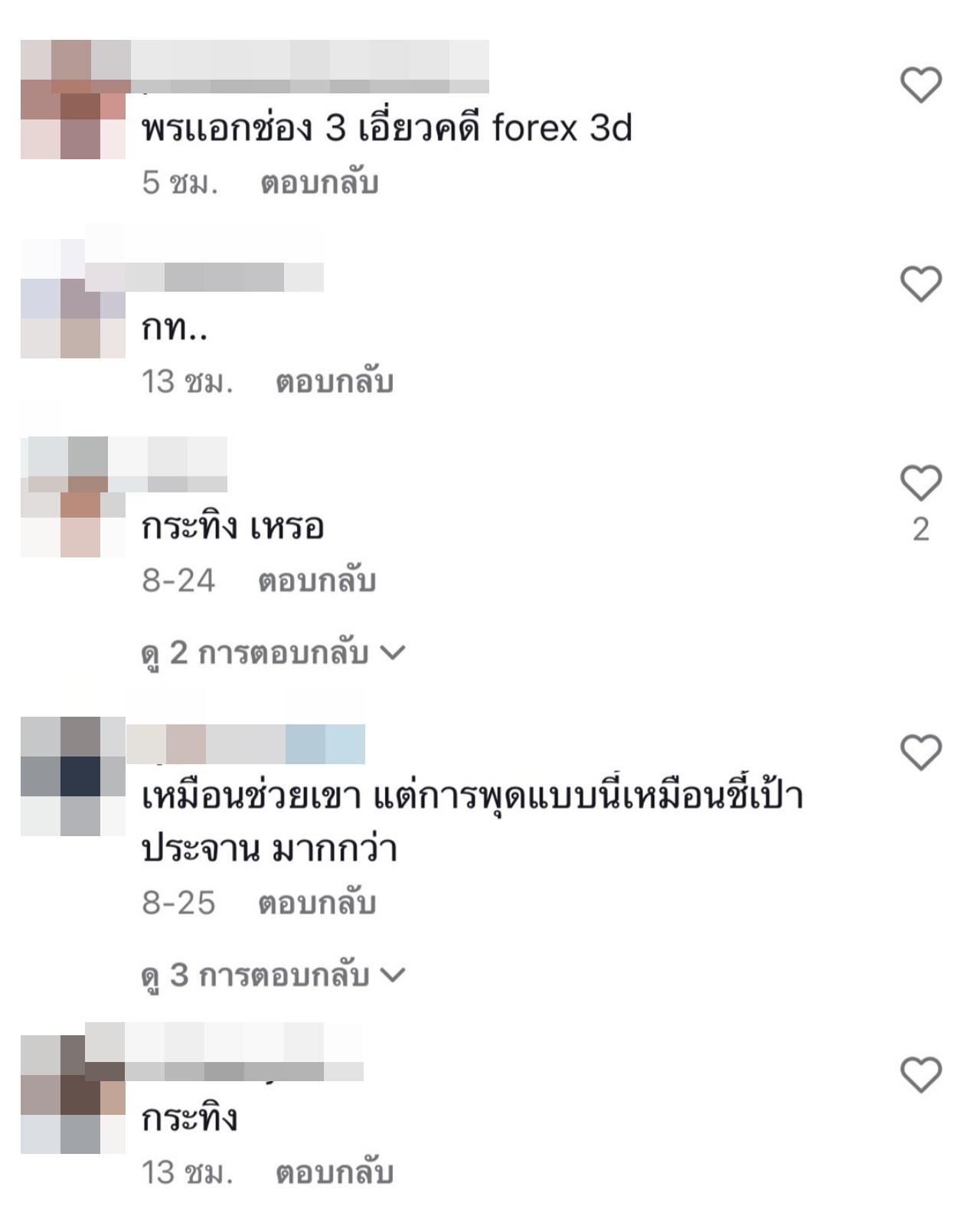Reply to the last comment 'กระทิง'

(335, 1172)
